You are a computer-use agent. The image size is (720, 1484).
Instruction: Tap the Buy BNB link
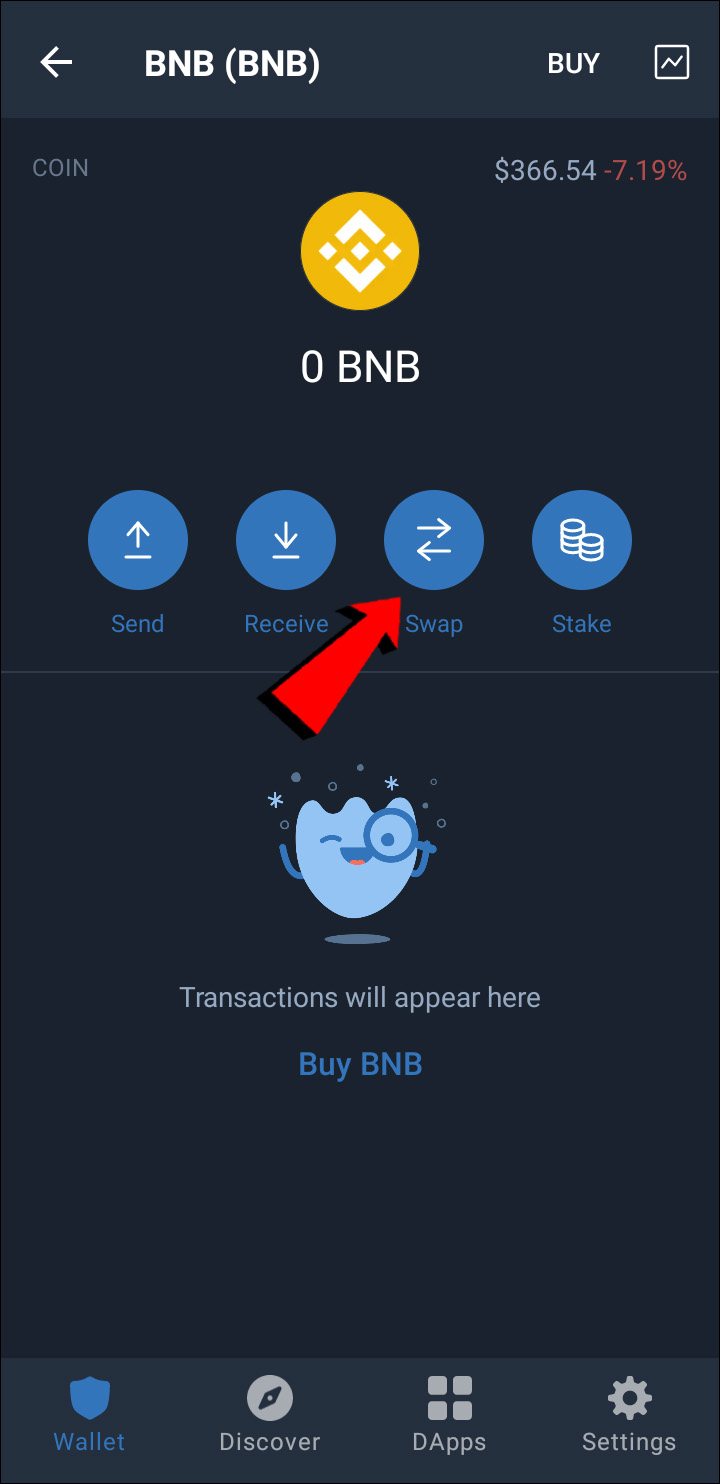tap(360, 1063)
